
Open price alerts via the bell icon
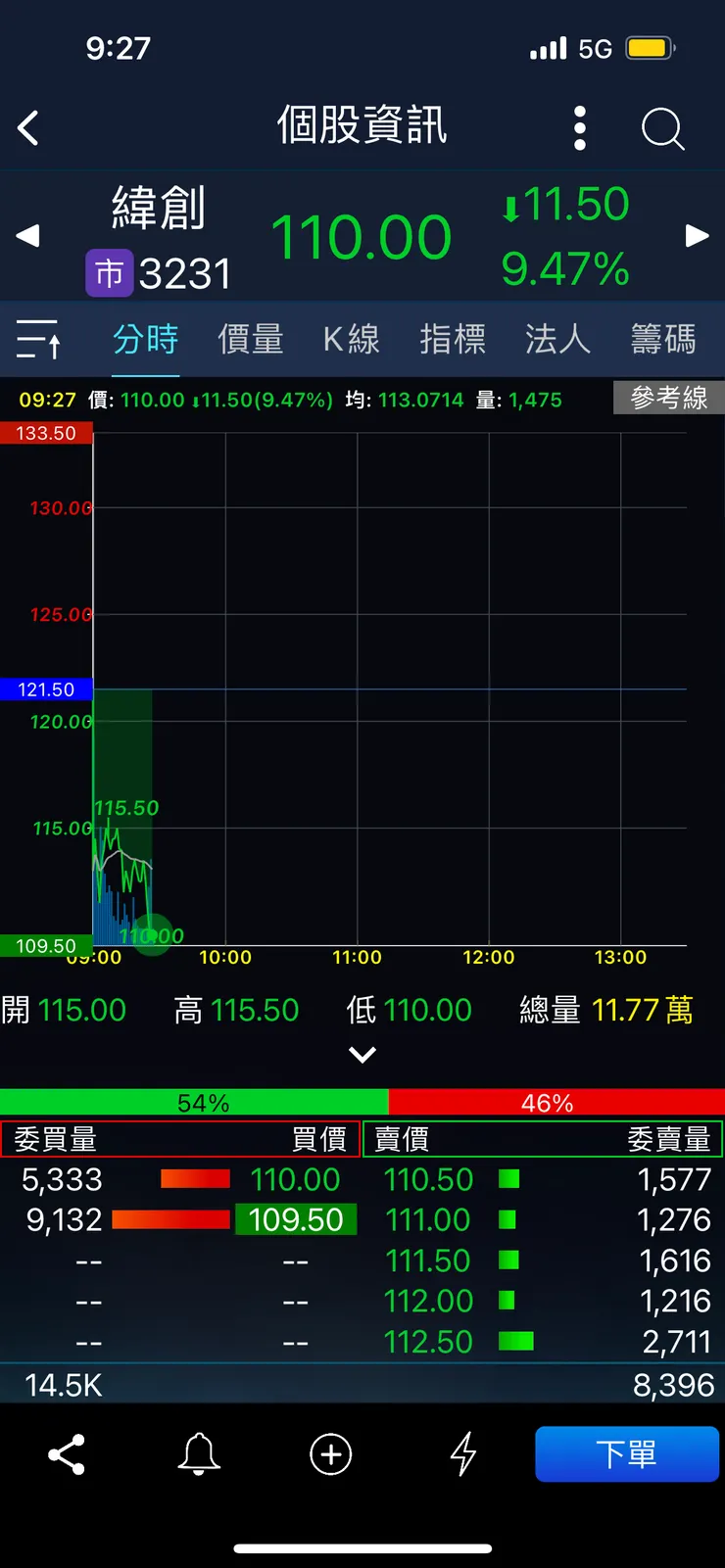(x=198, y=1454)
